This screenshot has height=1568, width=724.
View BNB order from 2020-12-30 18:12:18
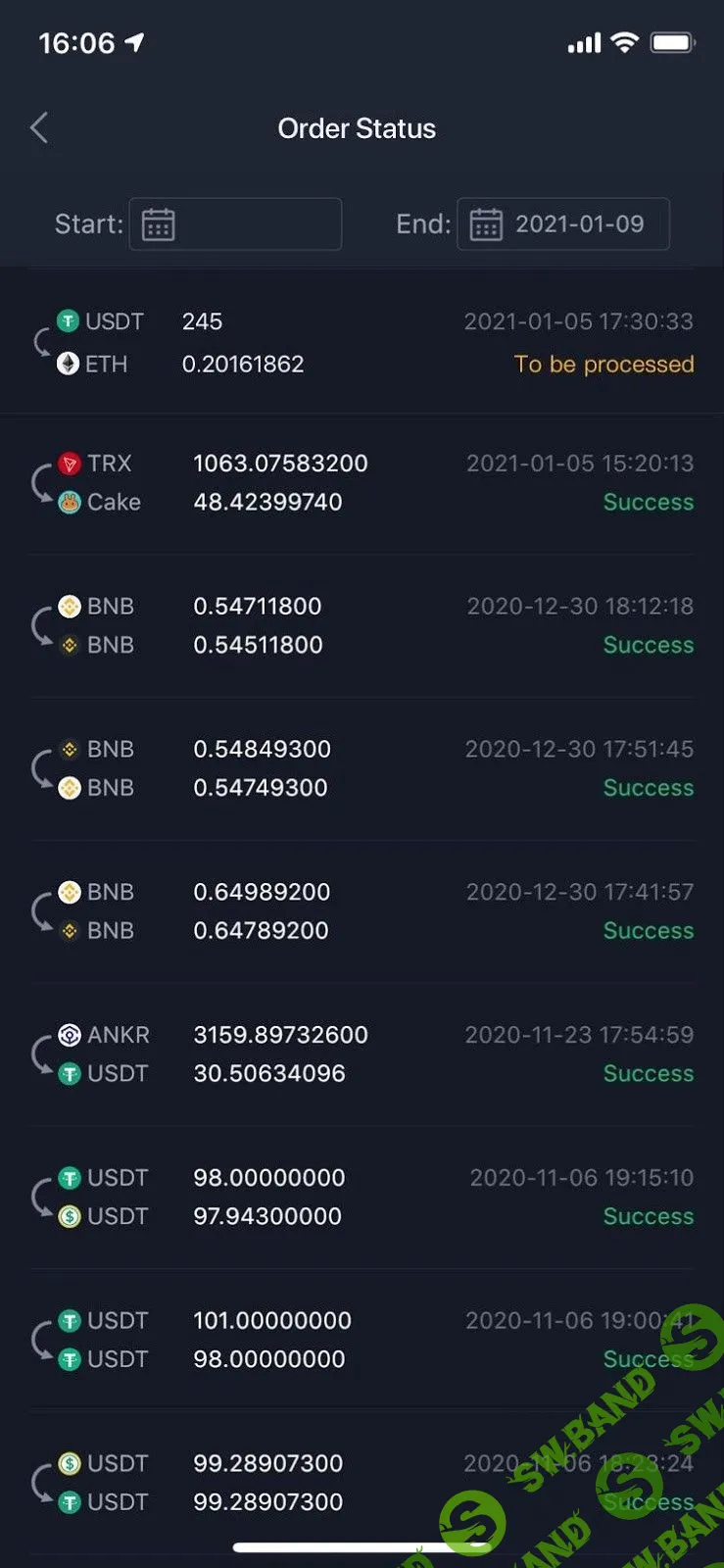coord(362,625)
